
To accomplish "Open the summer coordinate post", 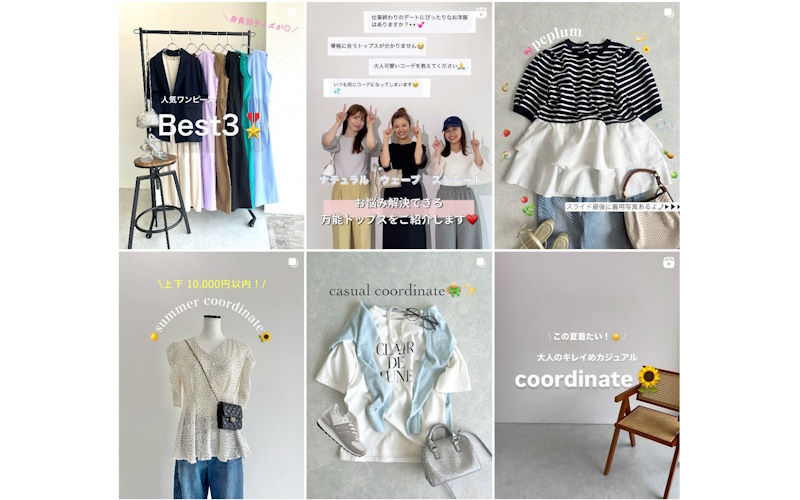I will 211,375.
